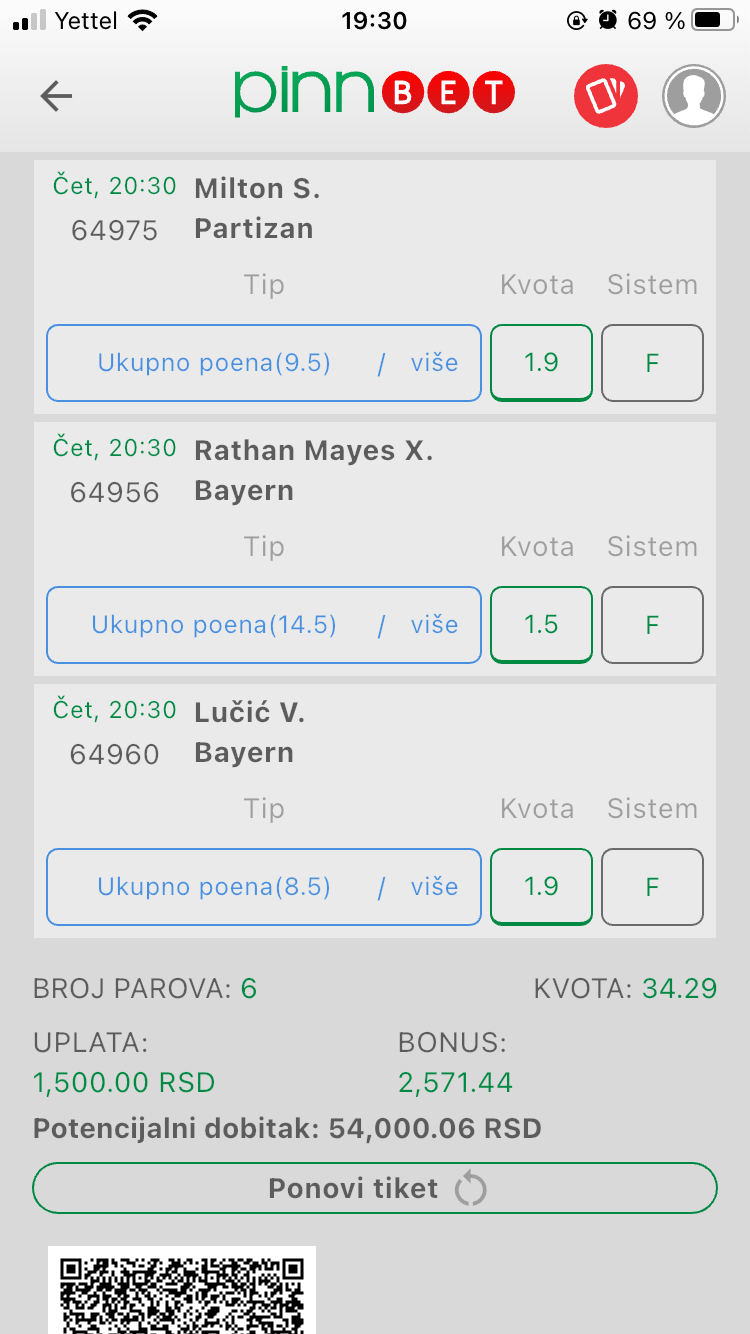
Task: Select the Ukupno poena(8.5) tip for Lučić V.
Action: (264, 887)
